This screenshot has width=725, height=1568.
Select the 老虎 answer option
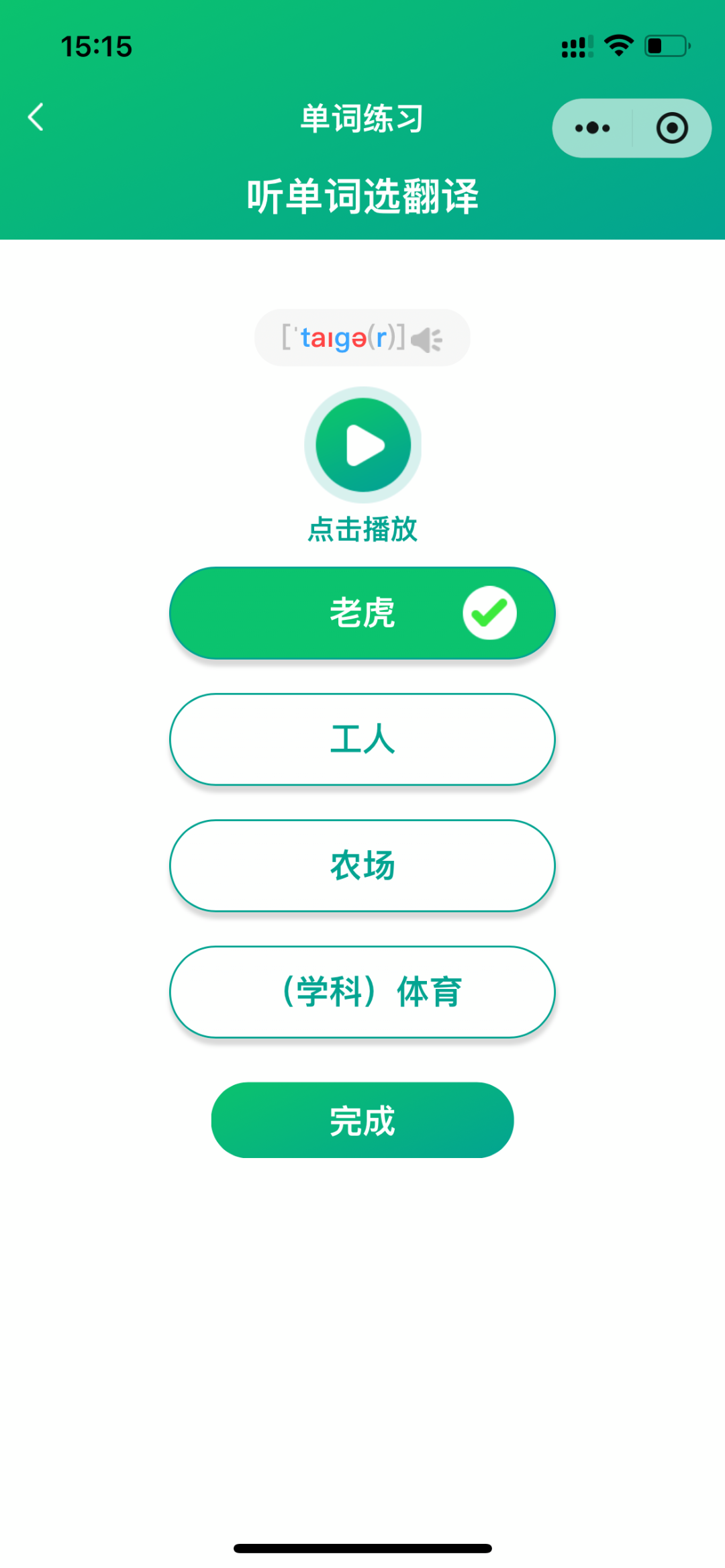[362, 613]
